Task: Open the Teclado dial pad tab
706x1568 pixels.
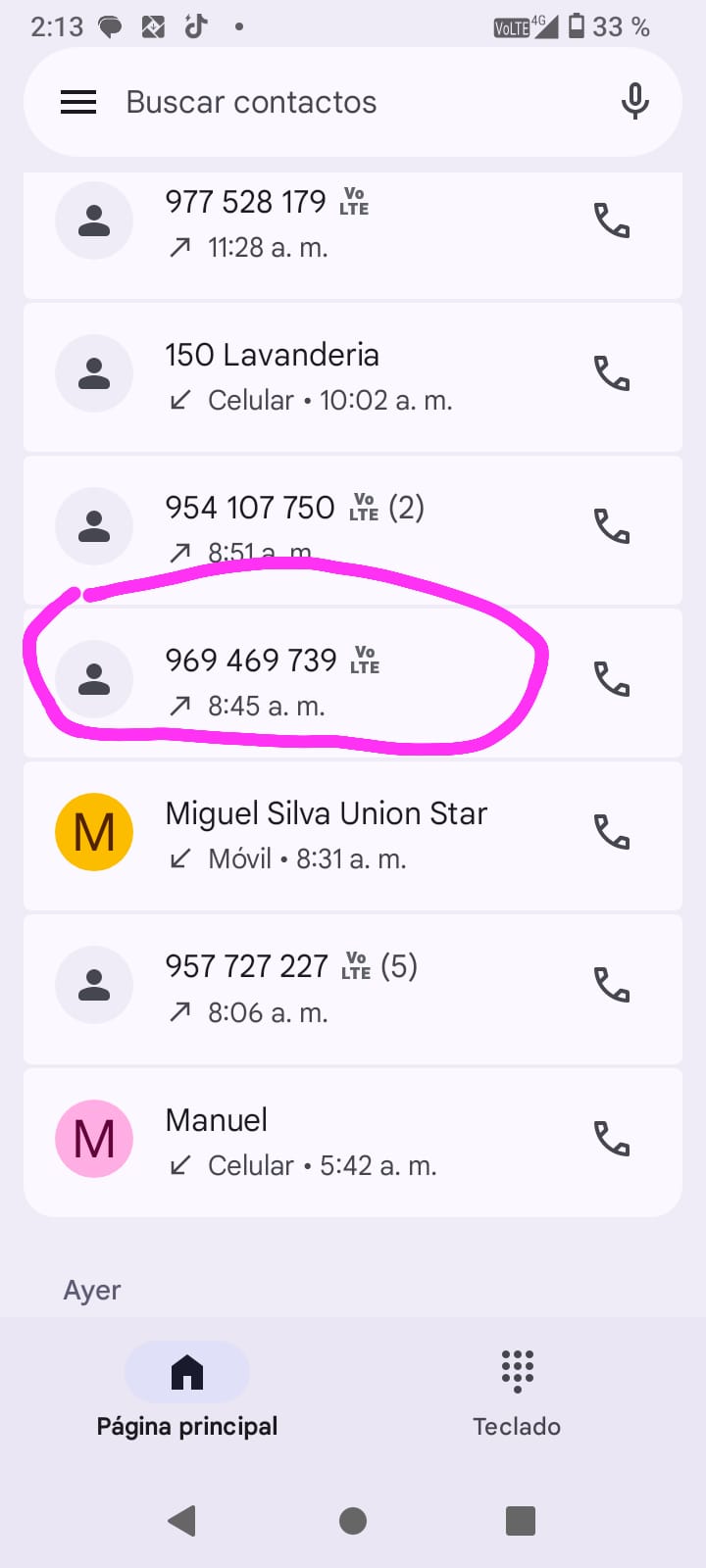Action: (517, 1392)
